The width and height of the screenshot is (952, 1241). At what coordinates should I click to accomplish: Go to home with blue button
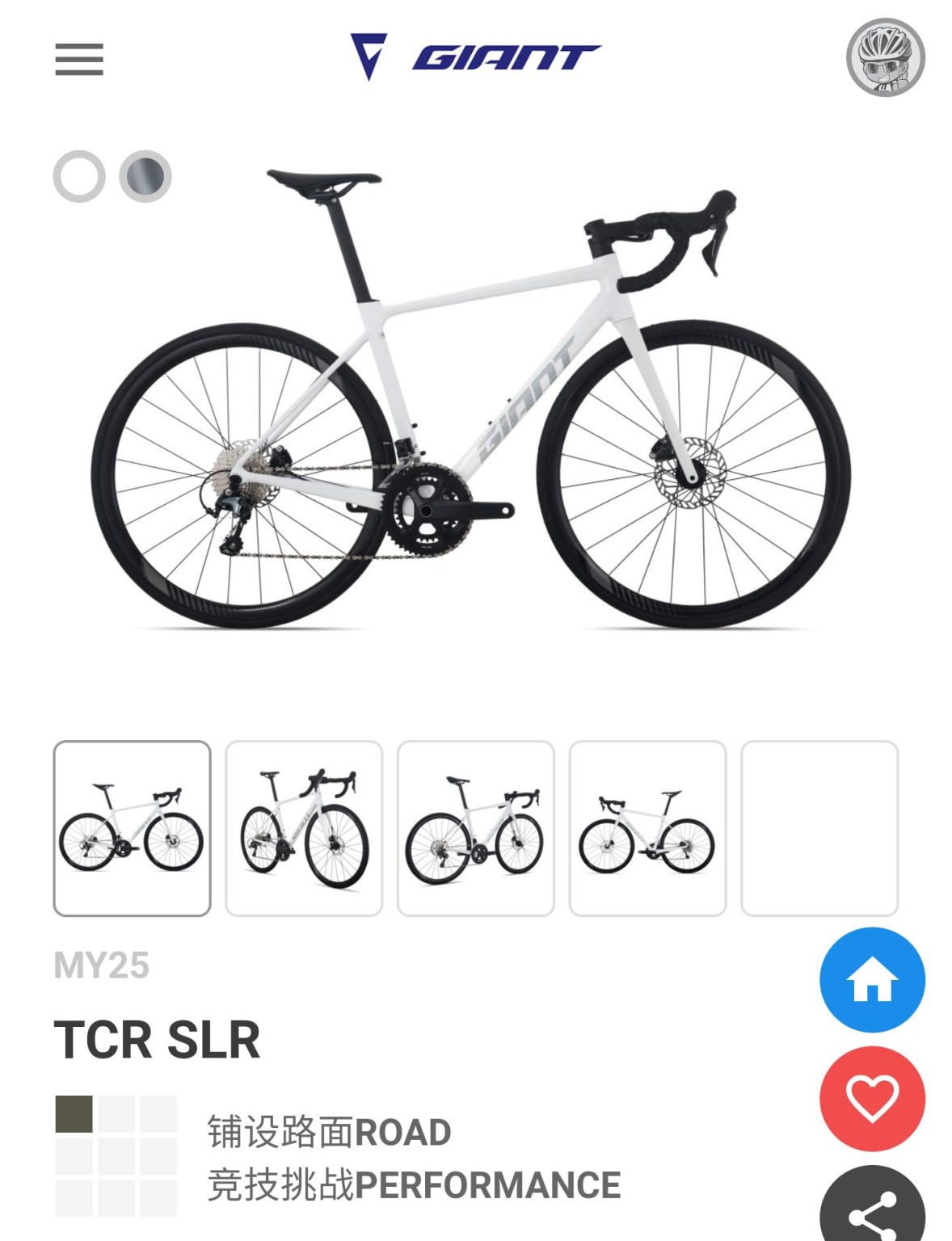(872, 979)
